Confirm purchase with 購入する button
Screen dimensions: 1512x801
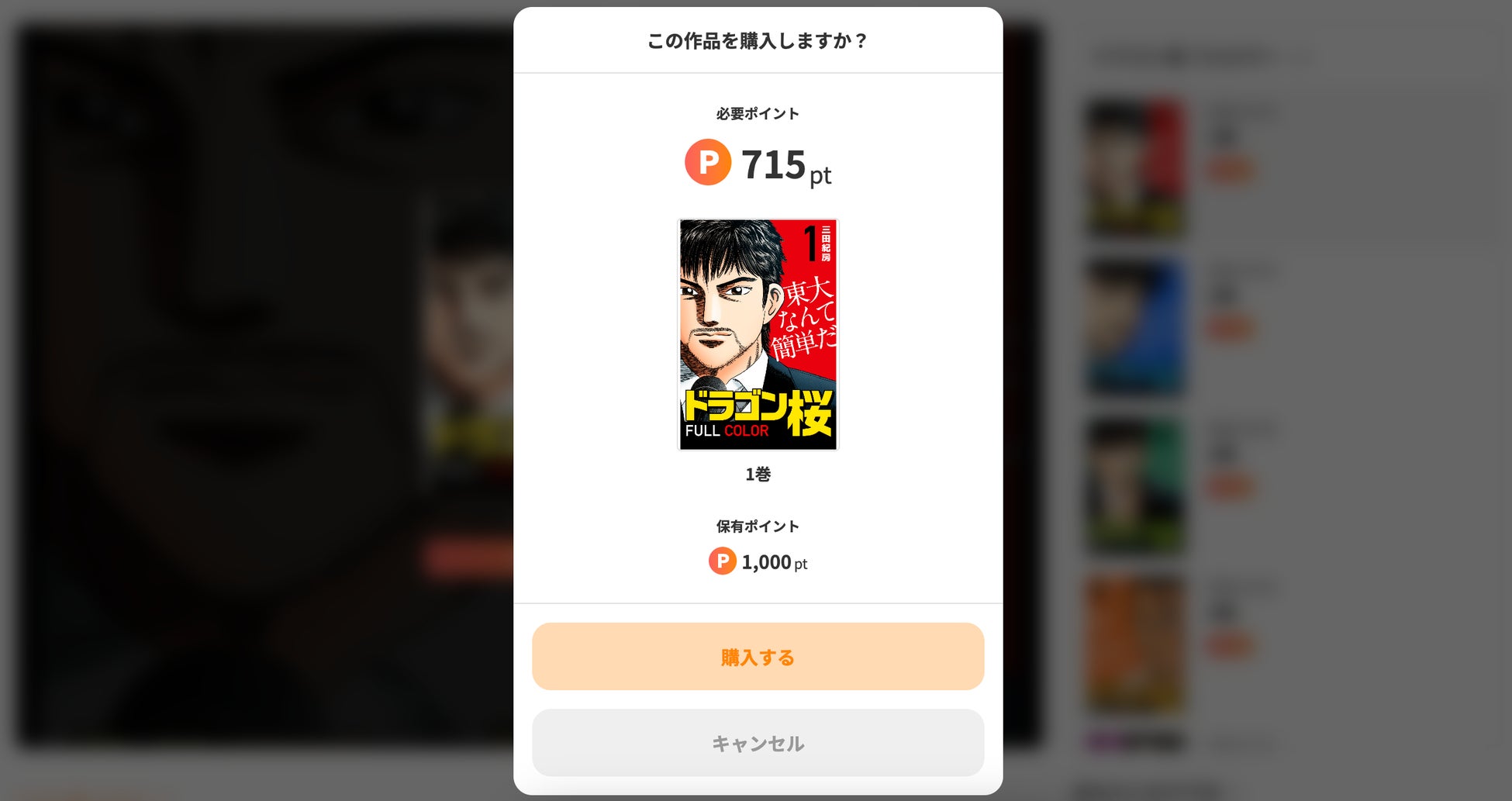[x=758, y=657]
